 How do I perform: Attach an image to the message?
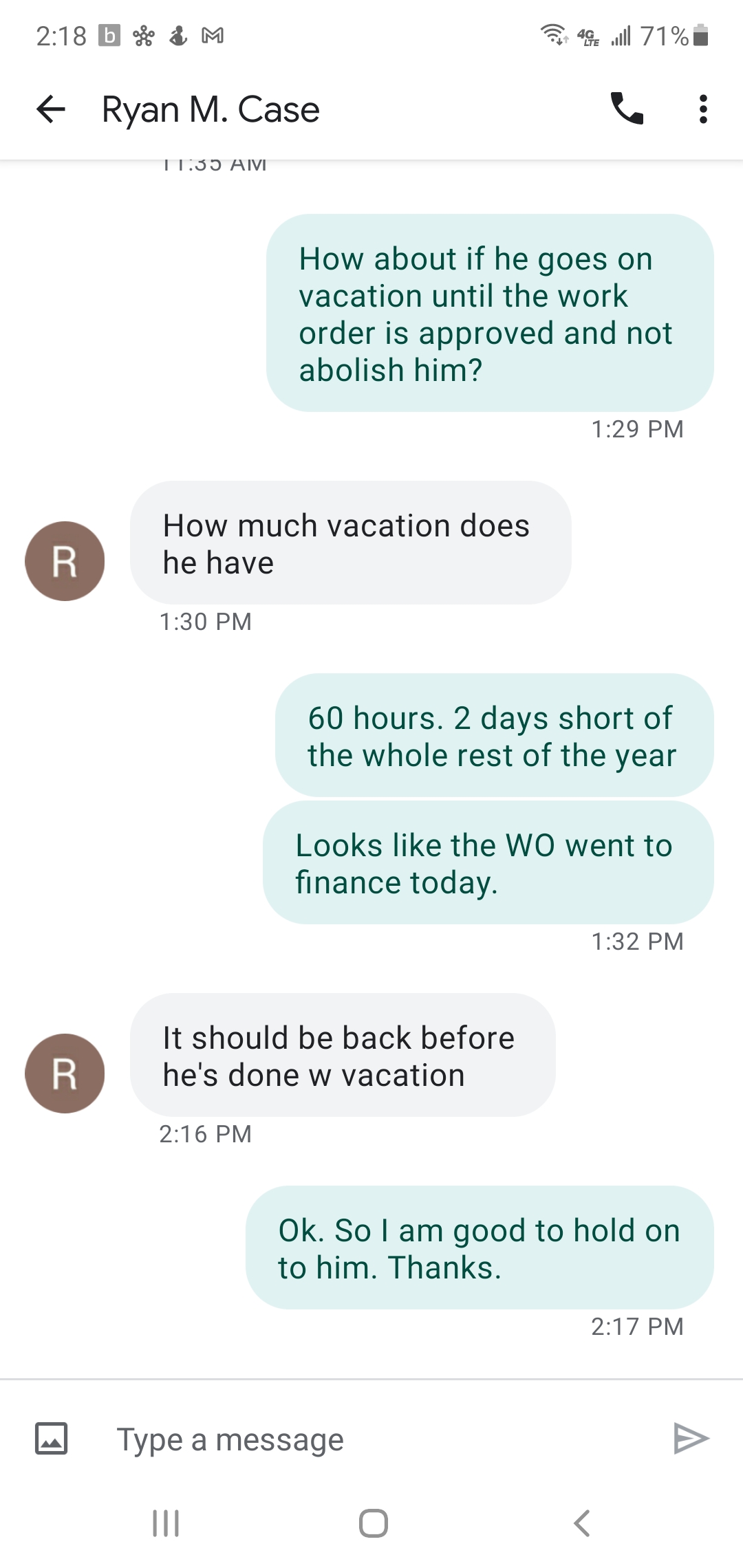pos(52,1439)
